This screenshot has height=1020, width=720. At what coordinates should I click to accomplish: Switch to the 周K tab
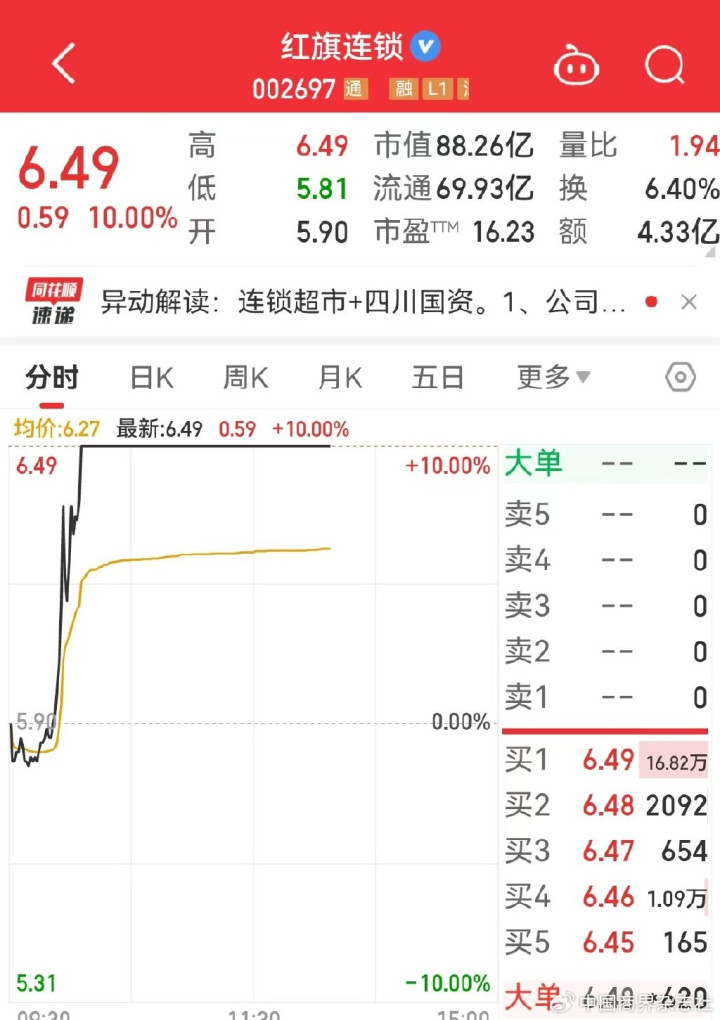pyautogui.click(x=245, y=377)
